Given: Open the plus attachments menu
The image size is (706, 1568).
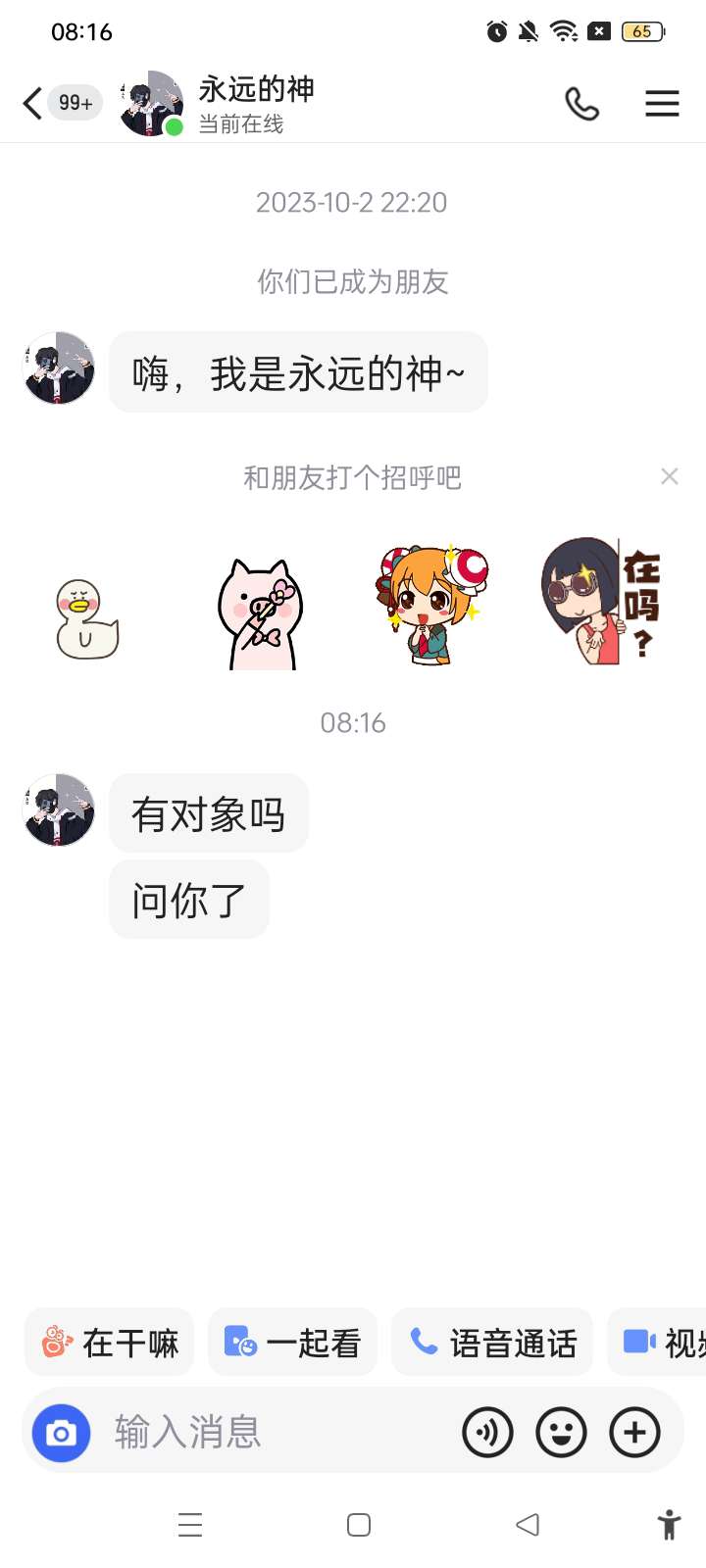Looking at the screenshot, I should point(635,1433).
